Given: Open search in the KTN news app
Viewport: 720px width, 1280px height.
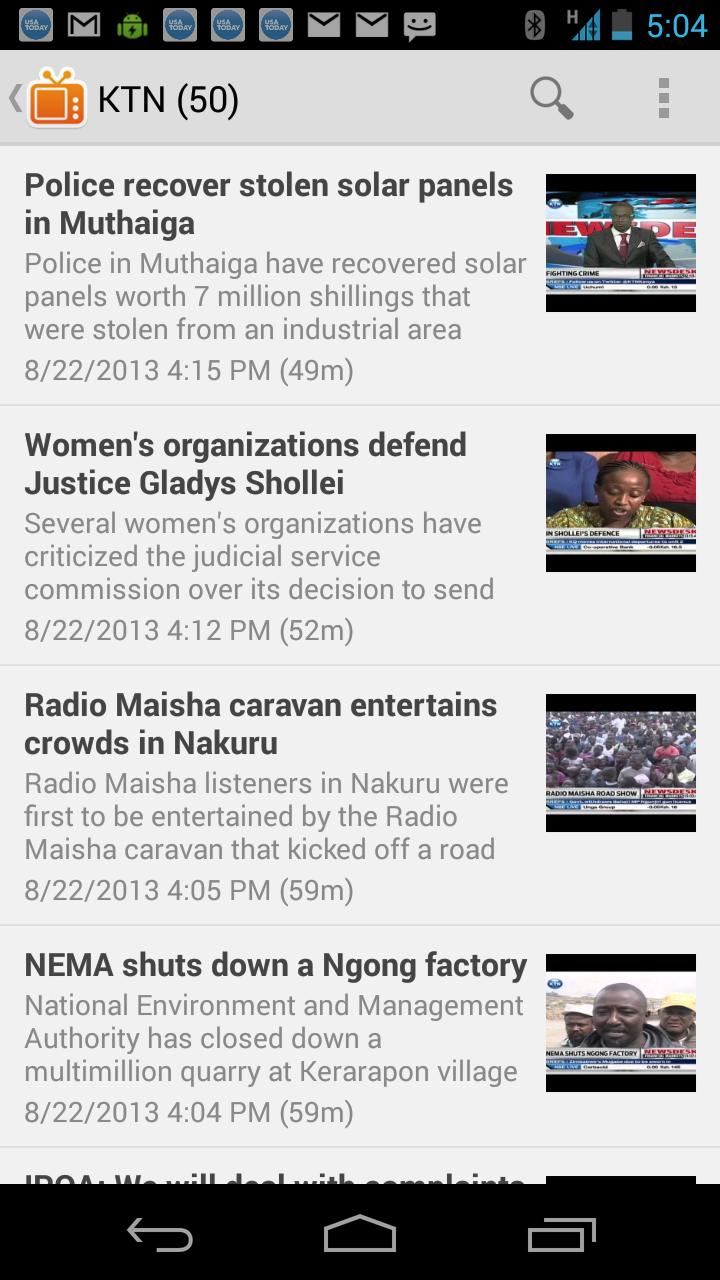Looking at the screenshot, I should click(550, 98).
